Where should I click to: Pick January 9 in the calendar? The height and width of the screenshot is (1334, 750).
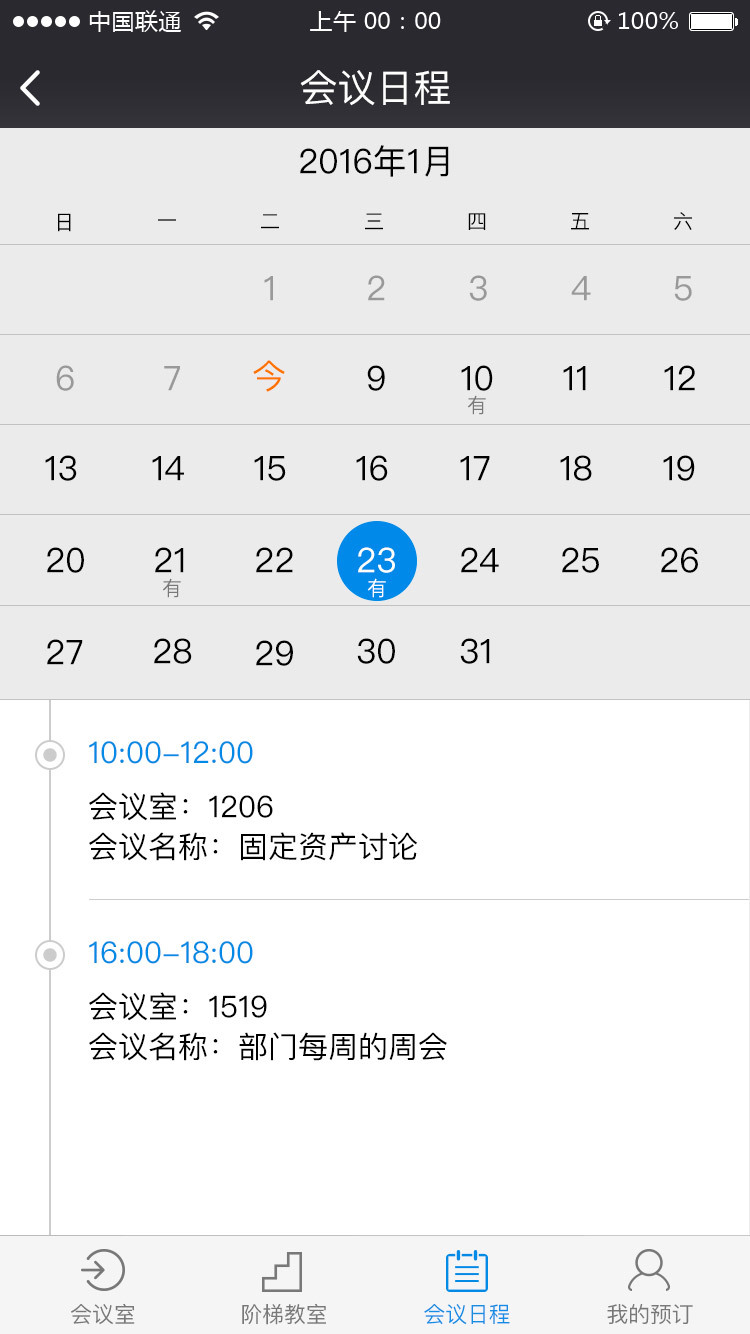pyautogui.click(x=375, y=379)
